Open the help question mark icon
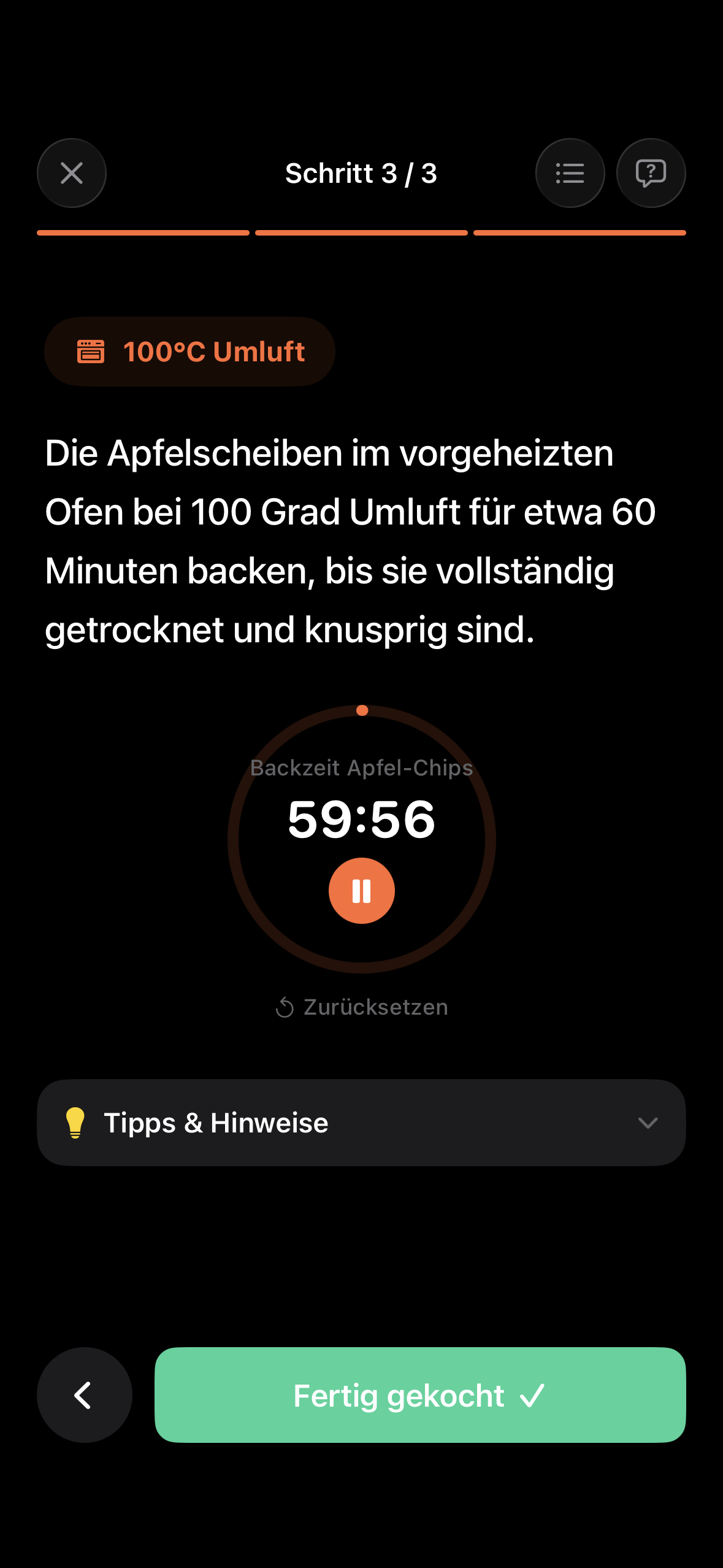 (x=651, y=172)
